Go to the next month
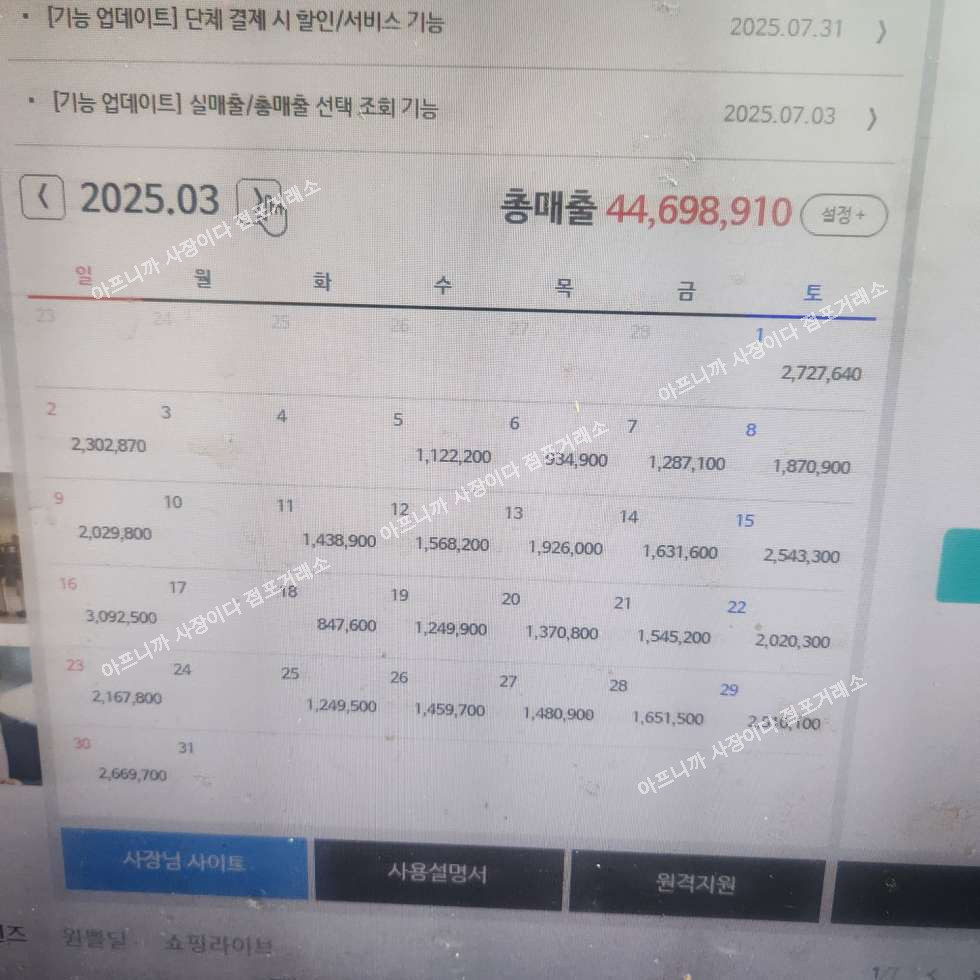Image resolution: width=980 pixels, height=980 pixels. point(258,198)
